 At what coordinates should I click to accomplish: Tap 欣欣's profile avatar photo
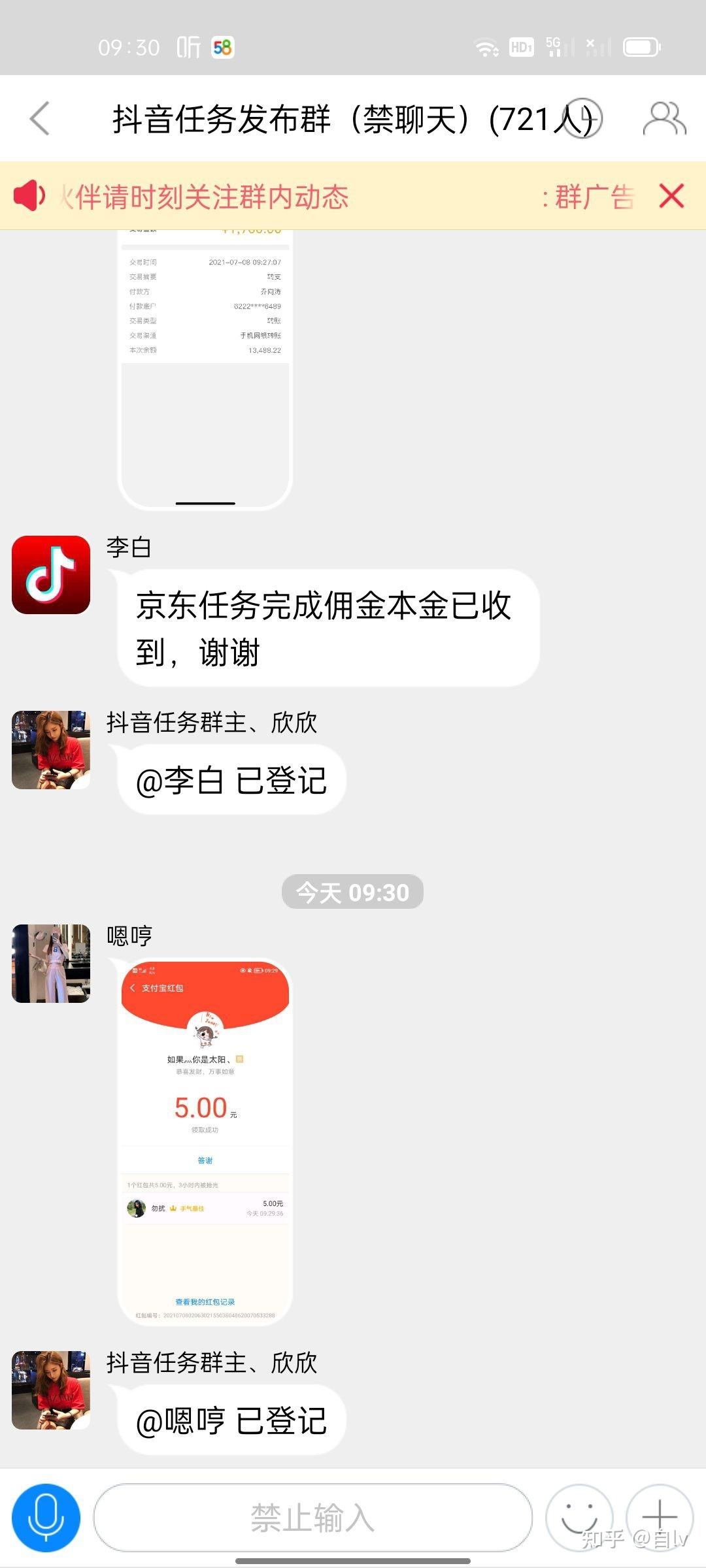tap(50, 750)
